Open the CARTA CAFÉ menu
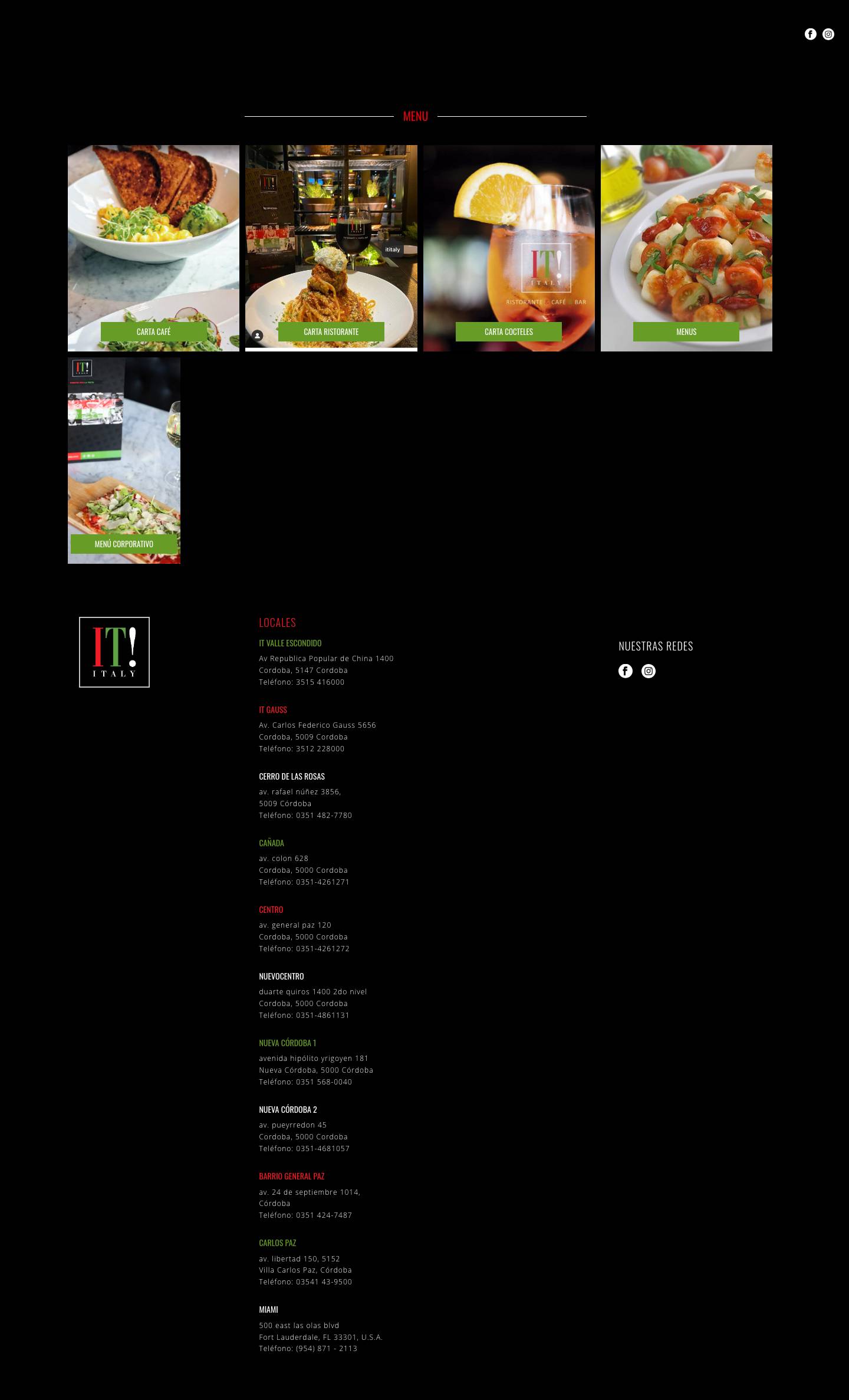Screen dimensions: 849x1400 (x=153, y=331)
